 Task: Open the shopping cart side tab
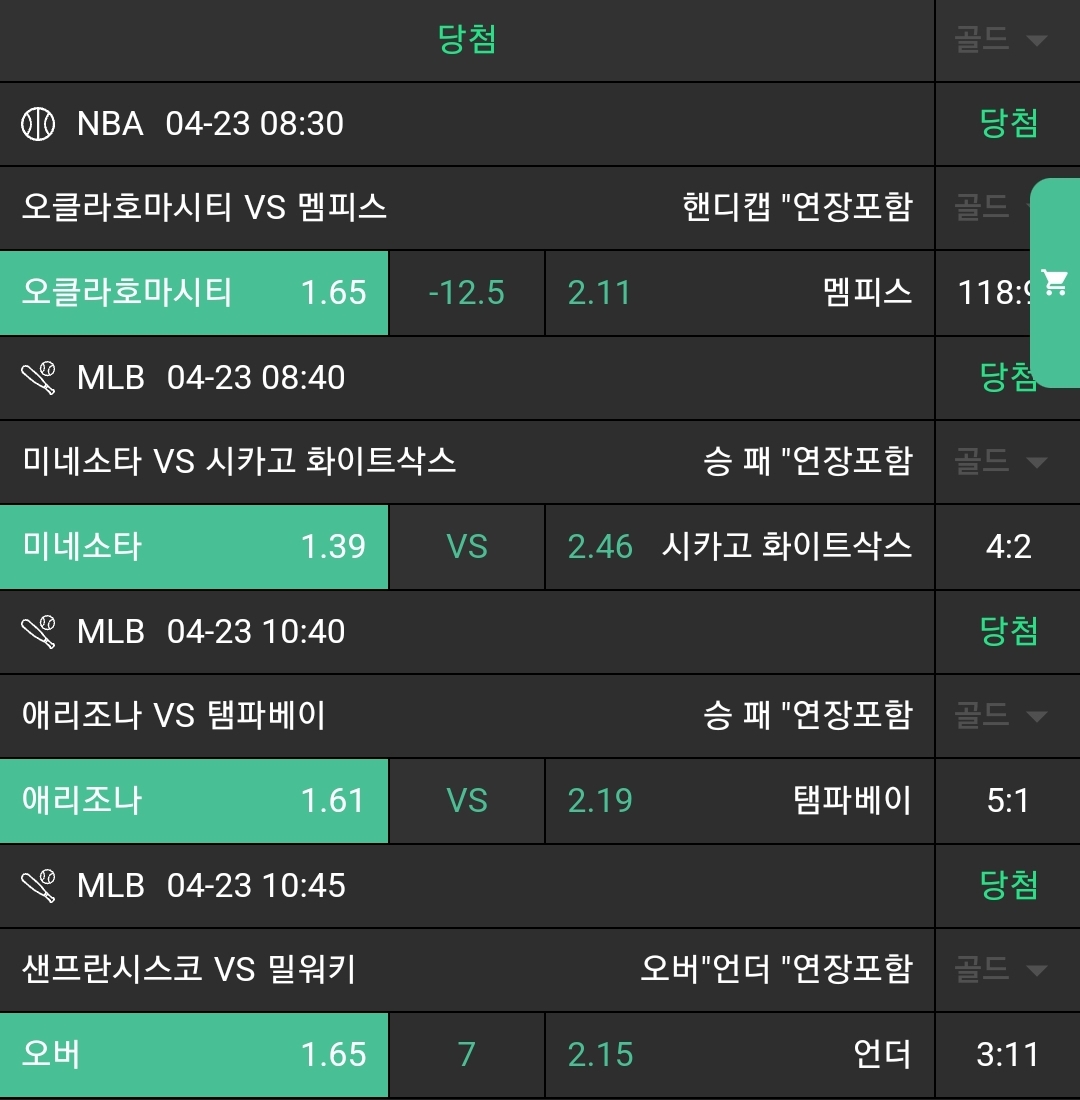(1055, 283)
